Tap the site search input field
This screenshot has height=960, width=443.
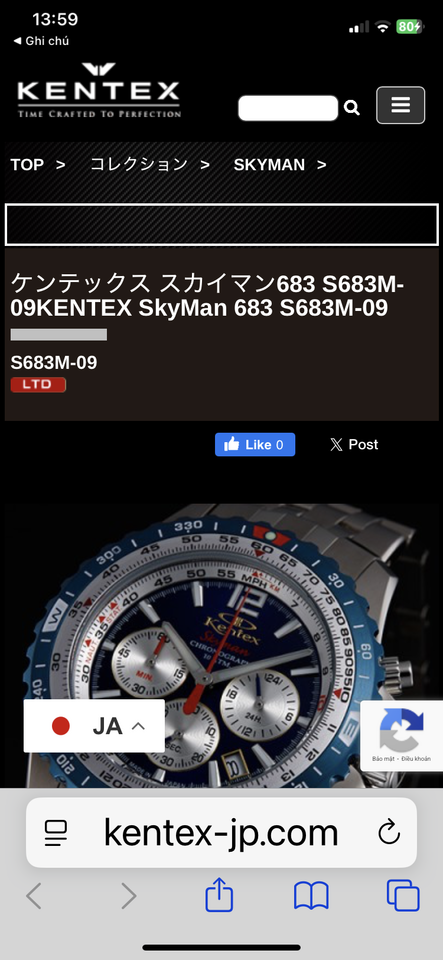(x=288, y=108)
